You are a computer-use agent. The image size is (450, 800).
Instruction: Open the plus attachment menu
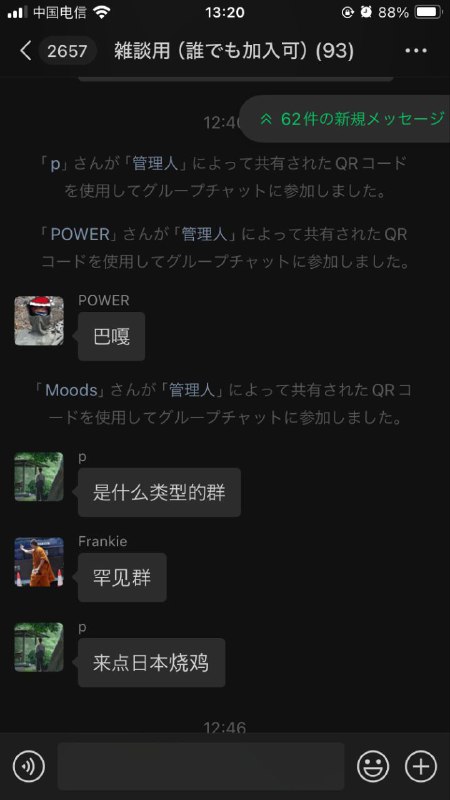[421, 766]
